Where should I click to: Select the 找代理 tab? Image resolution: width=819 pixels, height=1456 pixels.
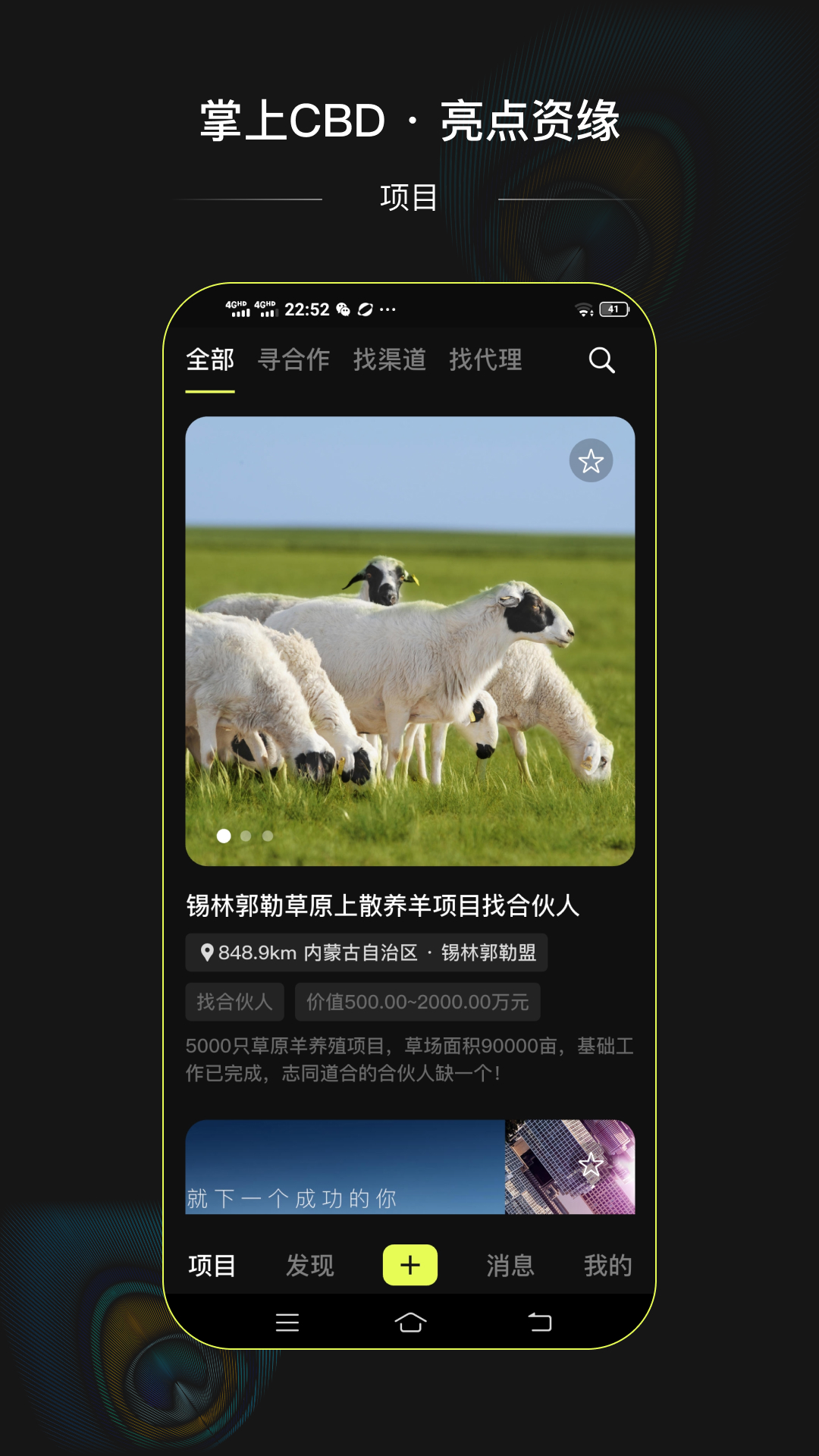(x=485, y=362)
